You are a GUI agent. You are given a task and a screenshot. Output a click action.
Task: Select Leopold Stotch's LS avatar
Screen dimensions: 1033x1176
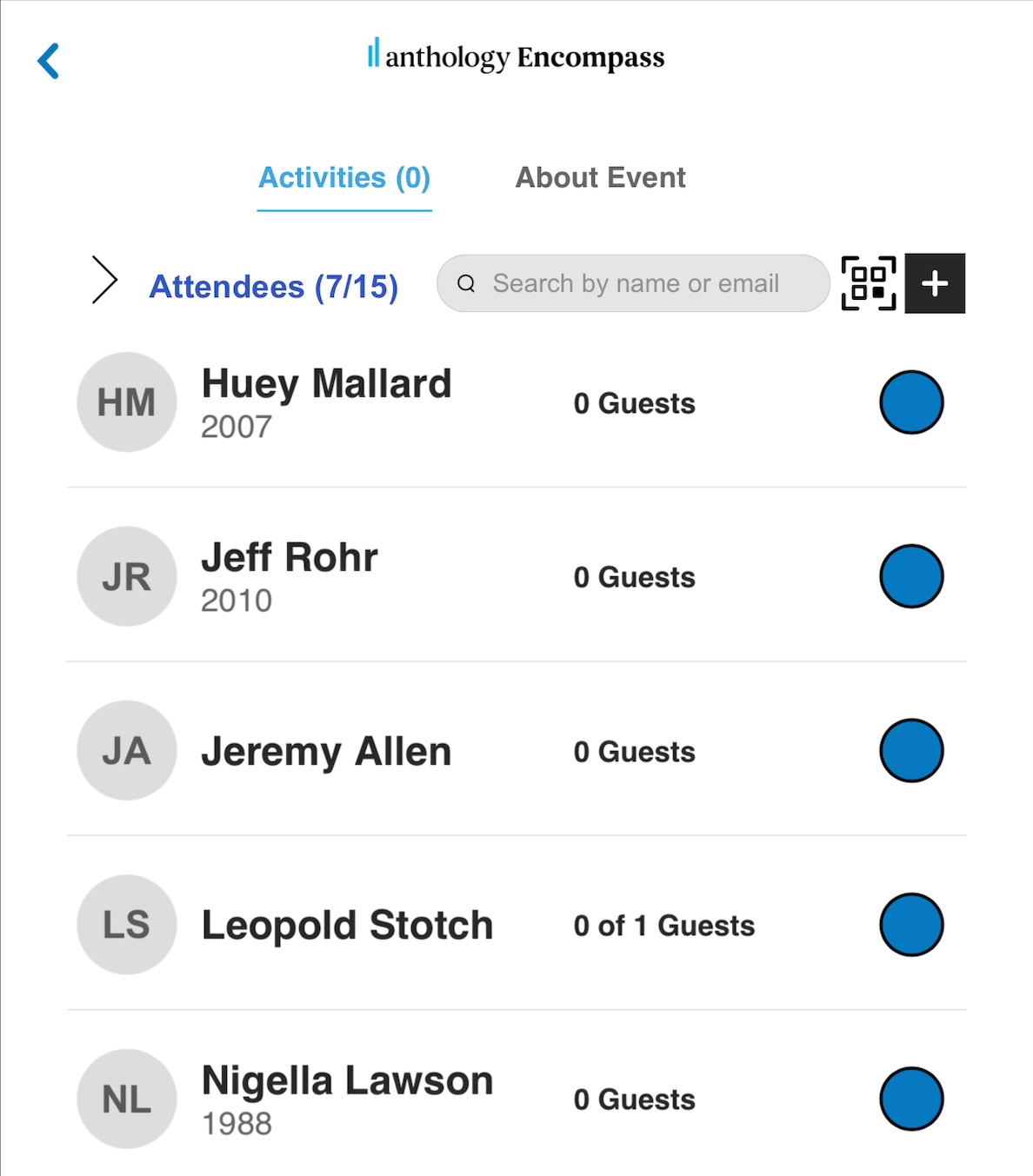tap(126, 924)
